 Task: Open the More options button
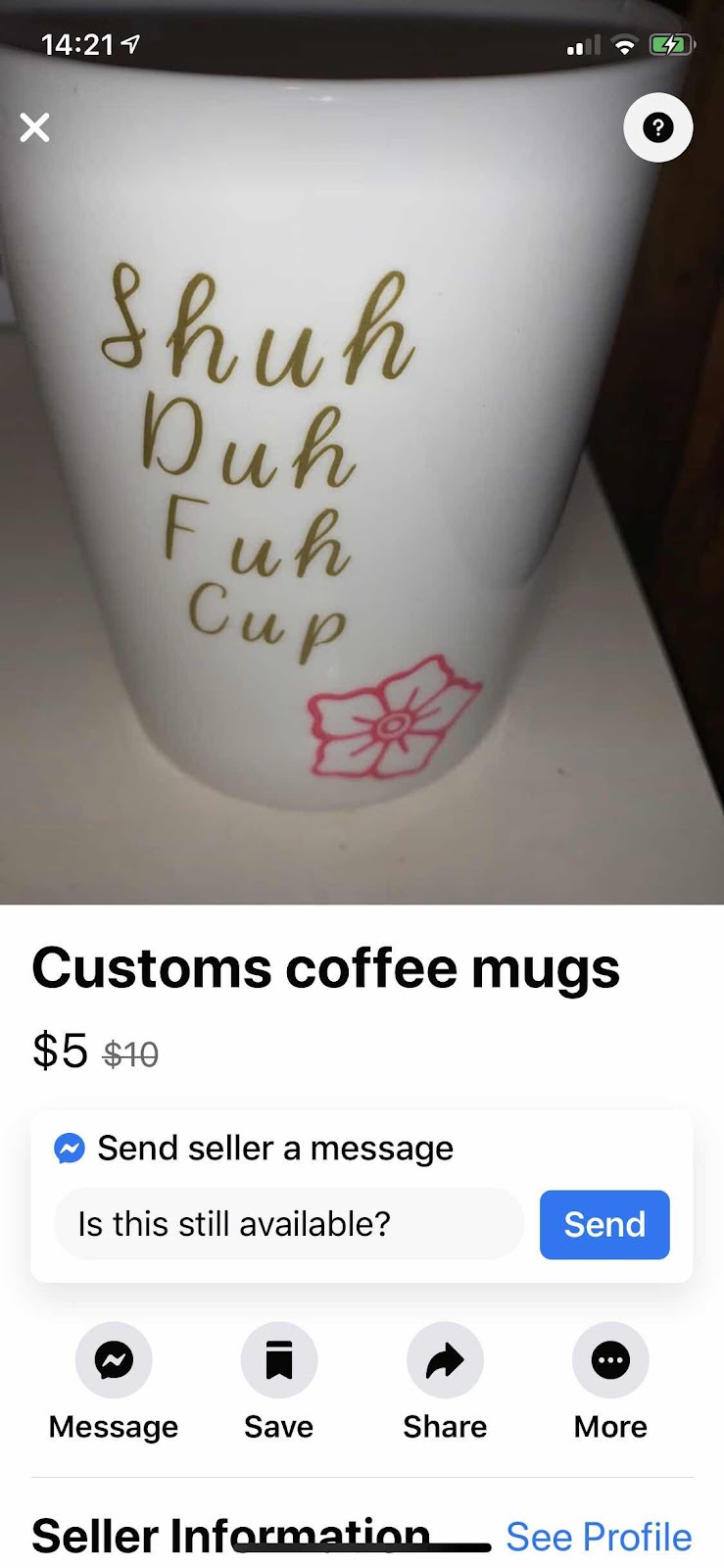point(610,1360)
